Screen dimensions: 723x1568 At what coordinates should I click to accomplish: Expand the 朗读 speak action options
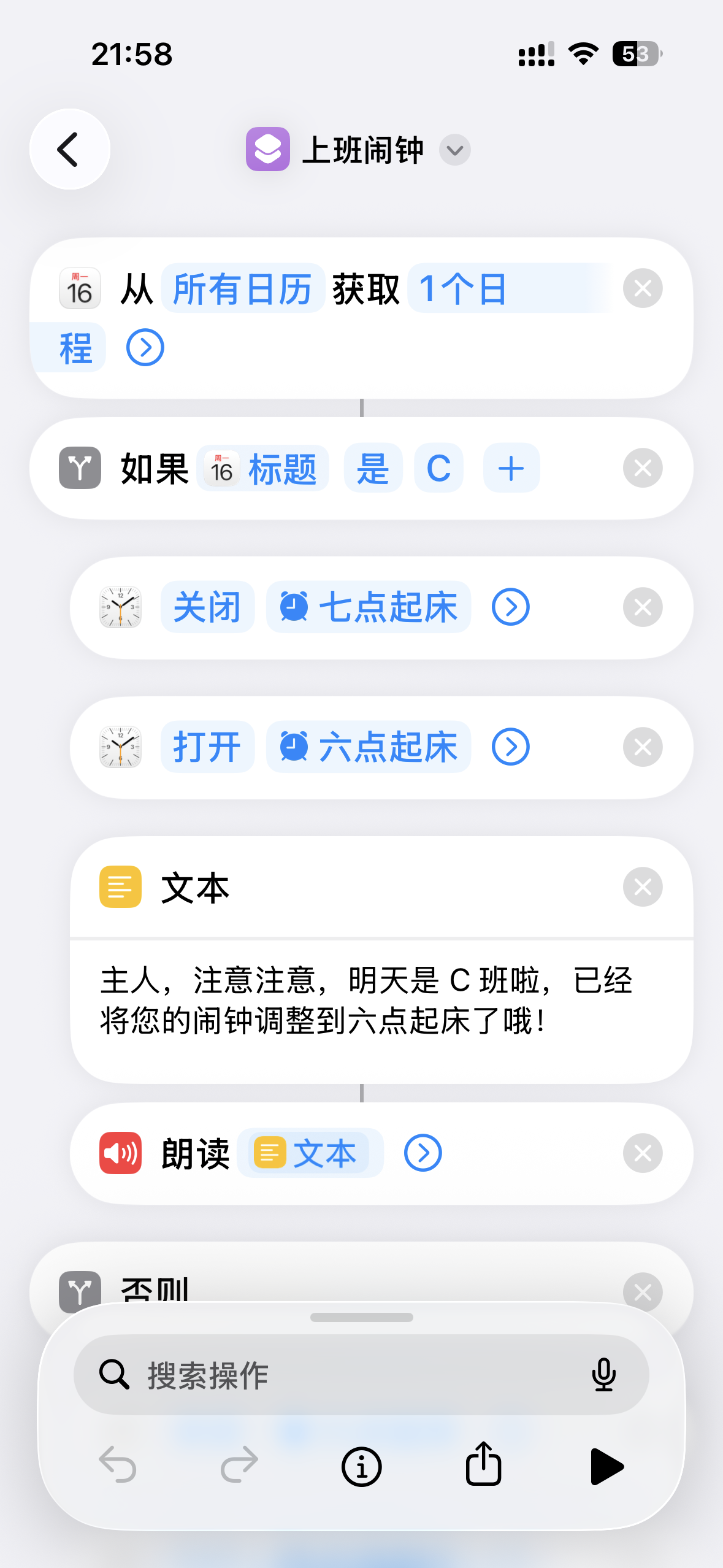423,1153
